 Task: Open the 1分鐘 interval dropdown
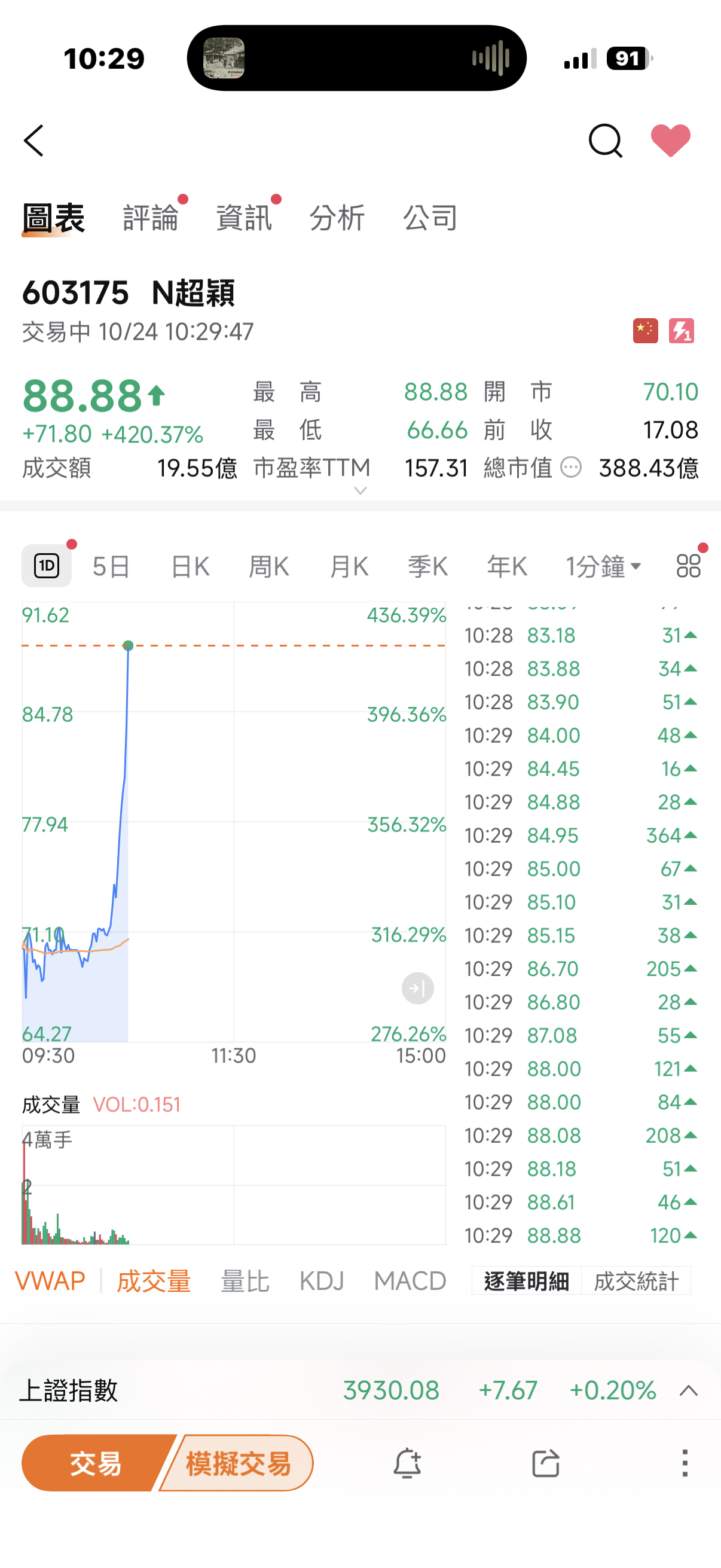point(603,567)
